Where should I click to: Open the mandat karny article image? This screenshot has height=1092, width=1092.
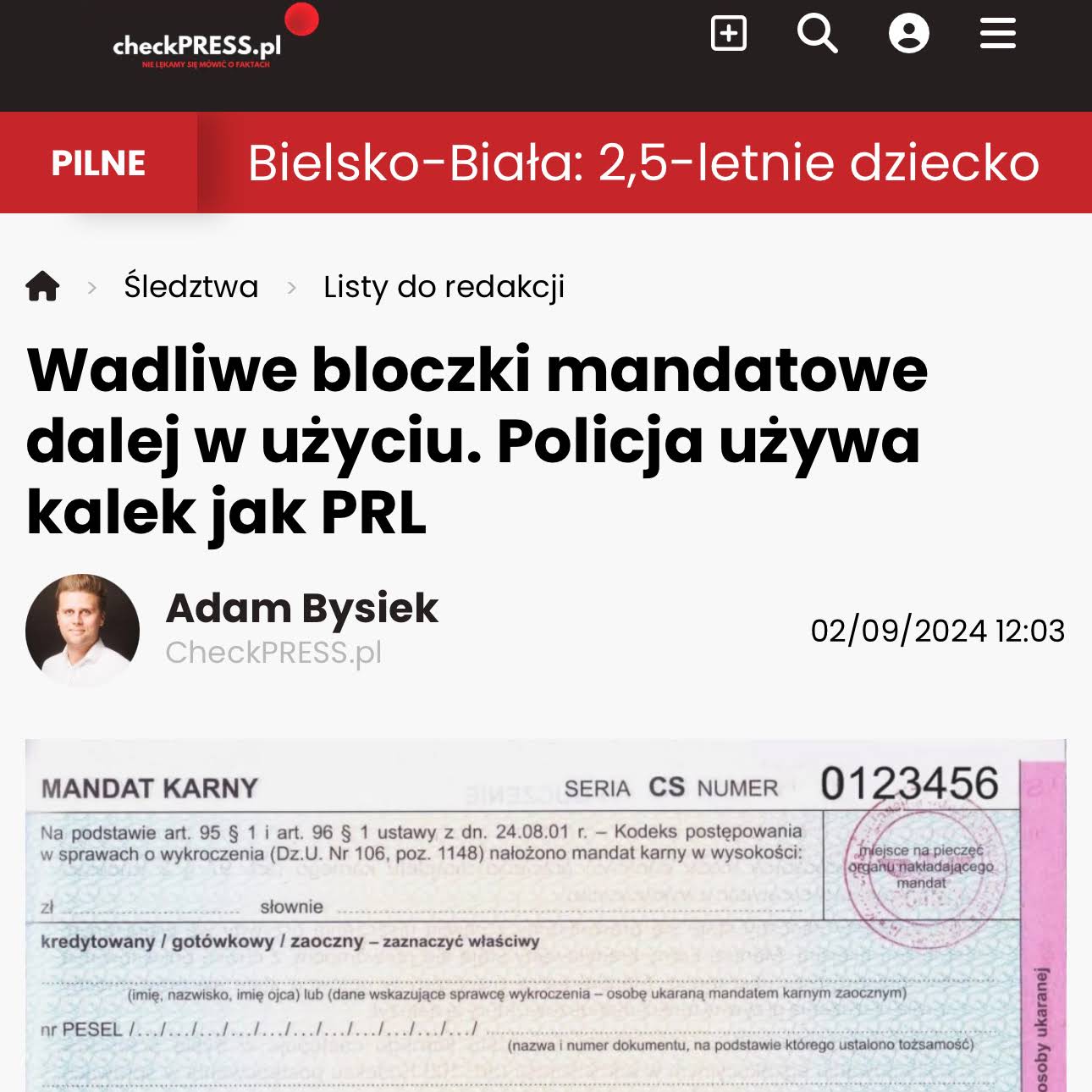pos(545,914)
